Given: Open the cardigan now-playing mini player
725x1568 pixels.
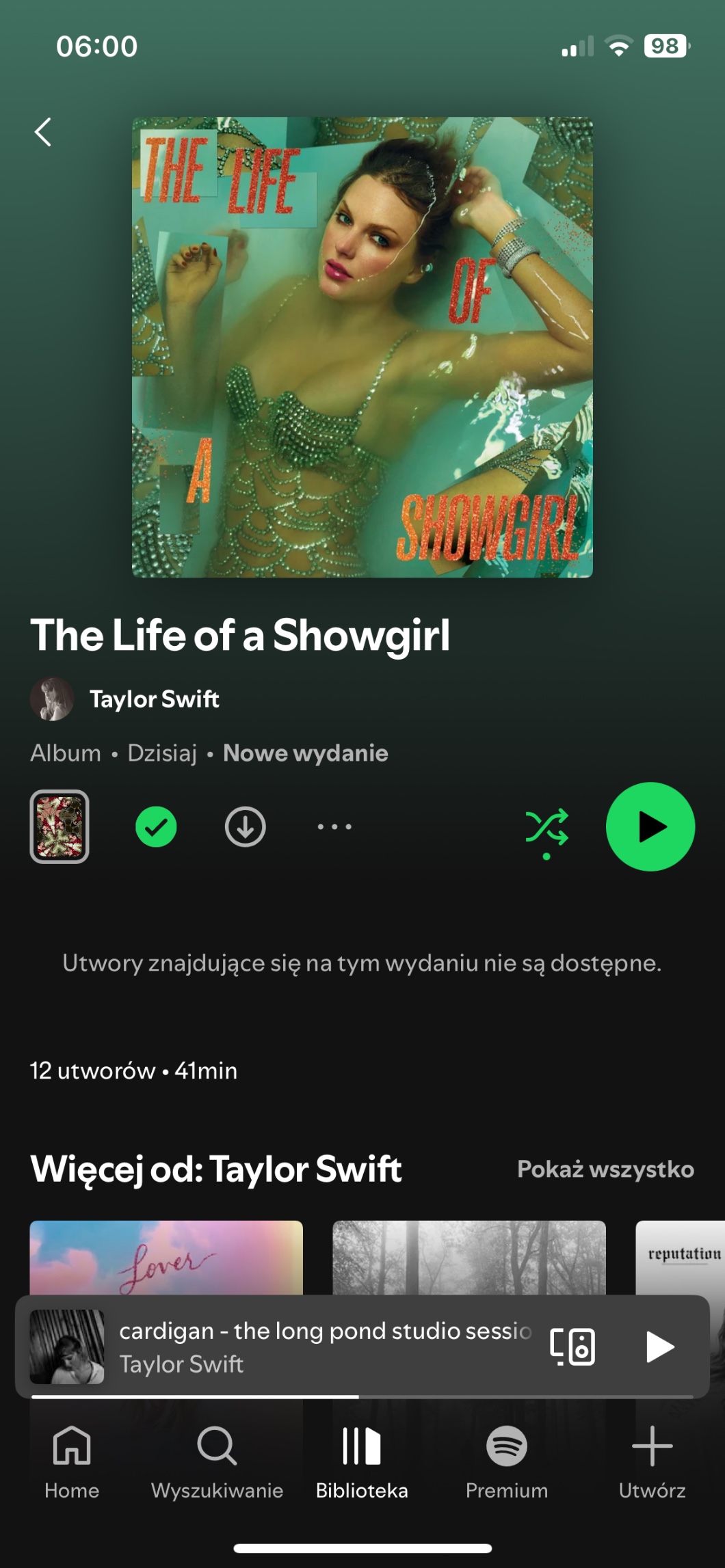Looking at the screenshot, I should [x=321, y=1347].
